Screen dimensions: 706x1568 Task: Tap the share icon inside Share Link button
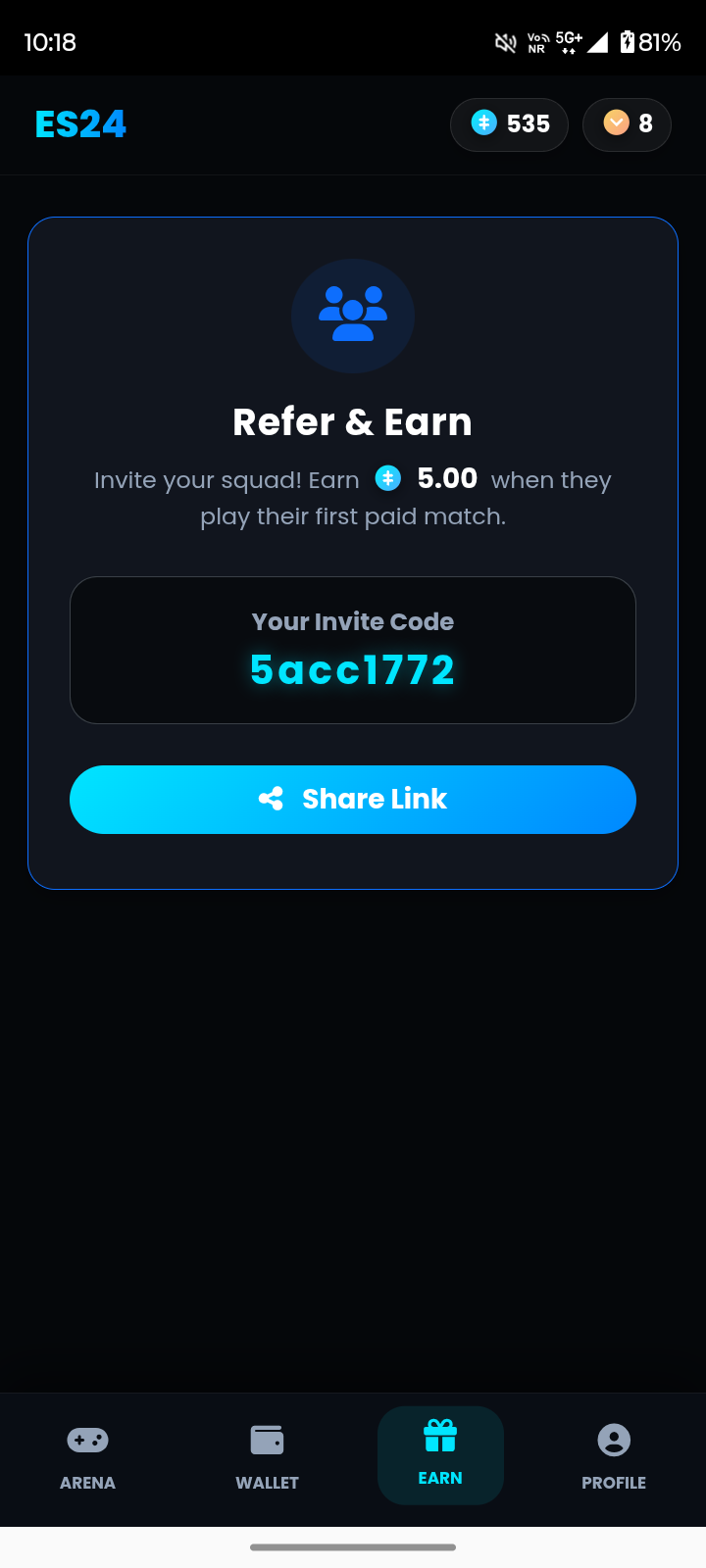pyautogui.click(x=272, y=799)
